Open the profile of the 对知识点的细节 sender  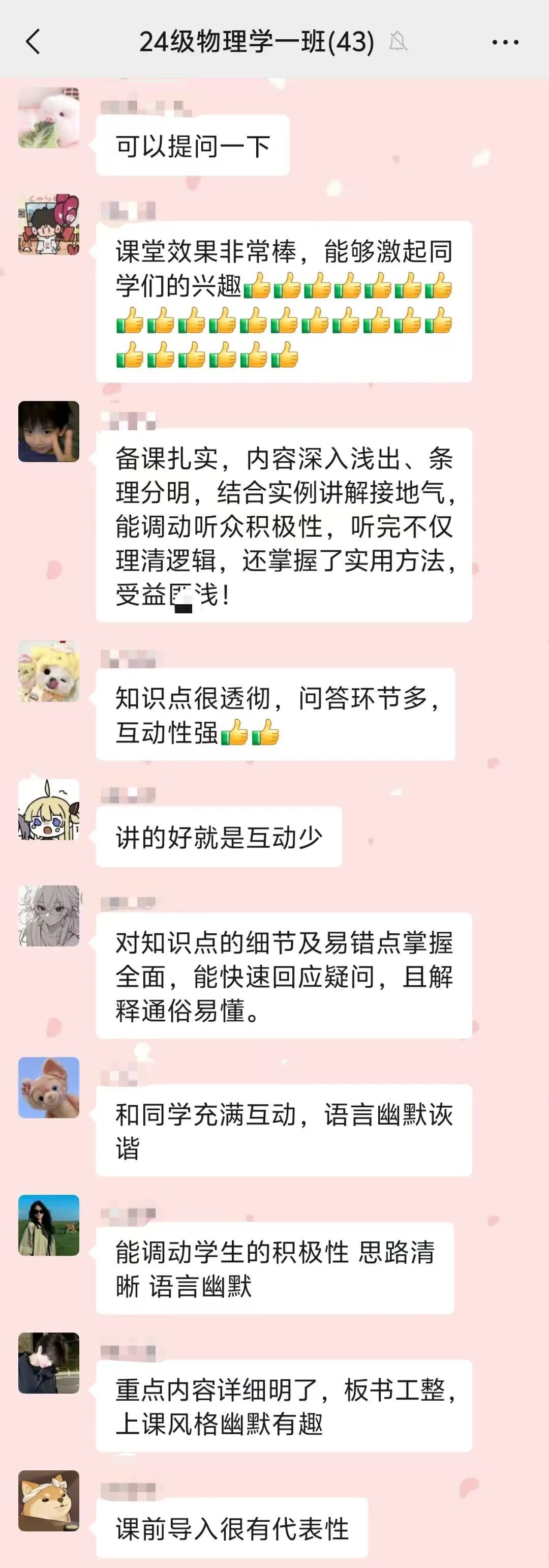coord(49,915)
